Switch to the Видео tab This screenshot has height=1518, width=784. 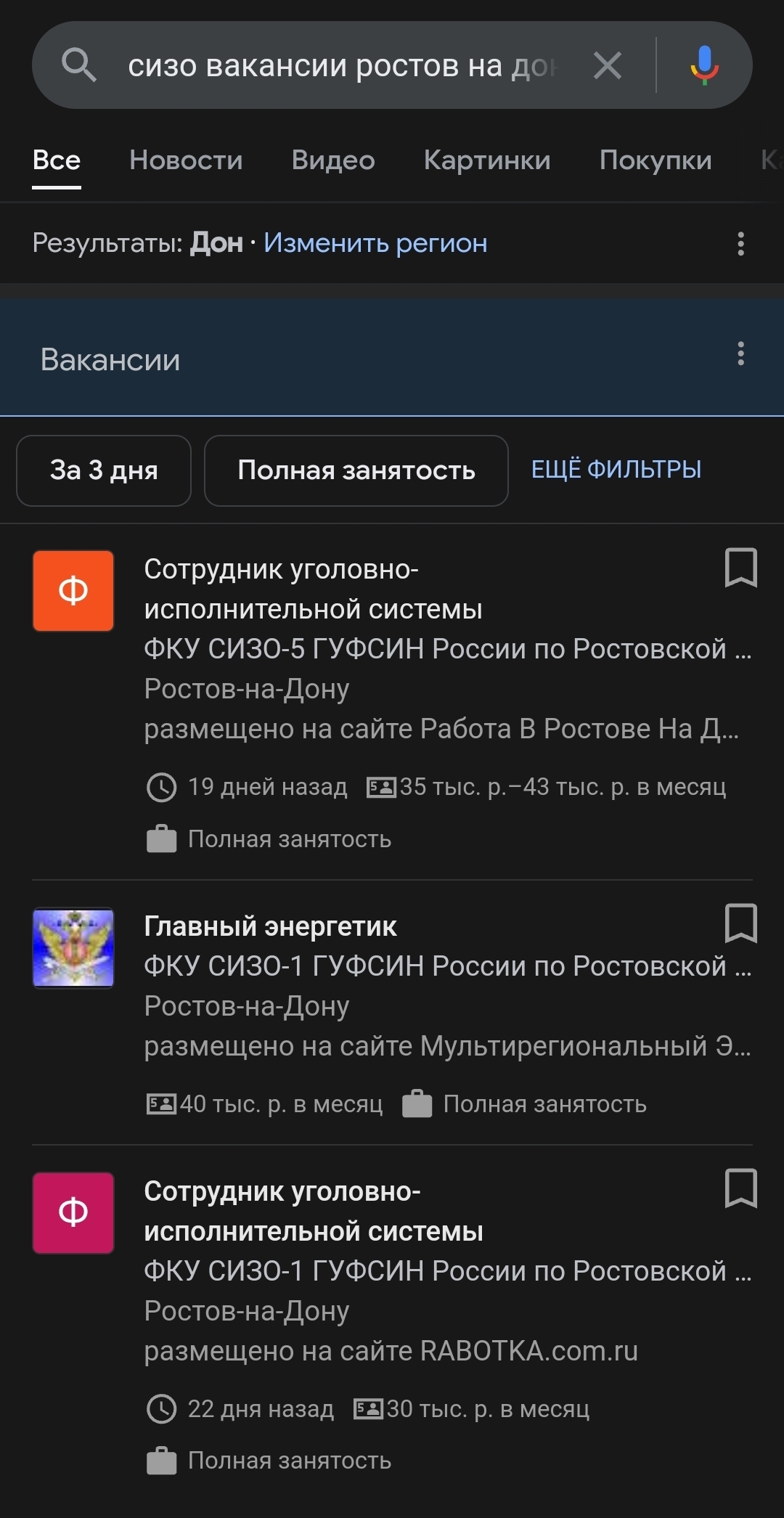click(333, 160)
